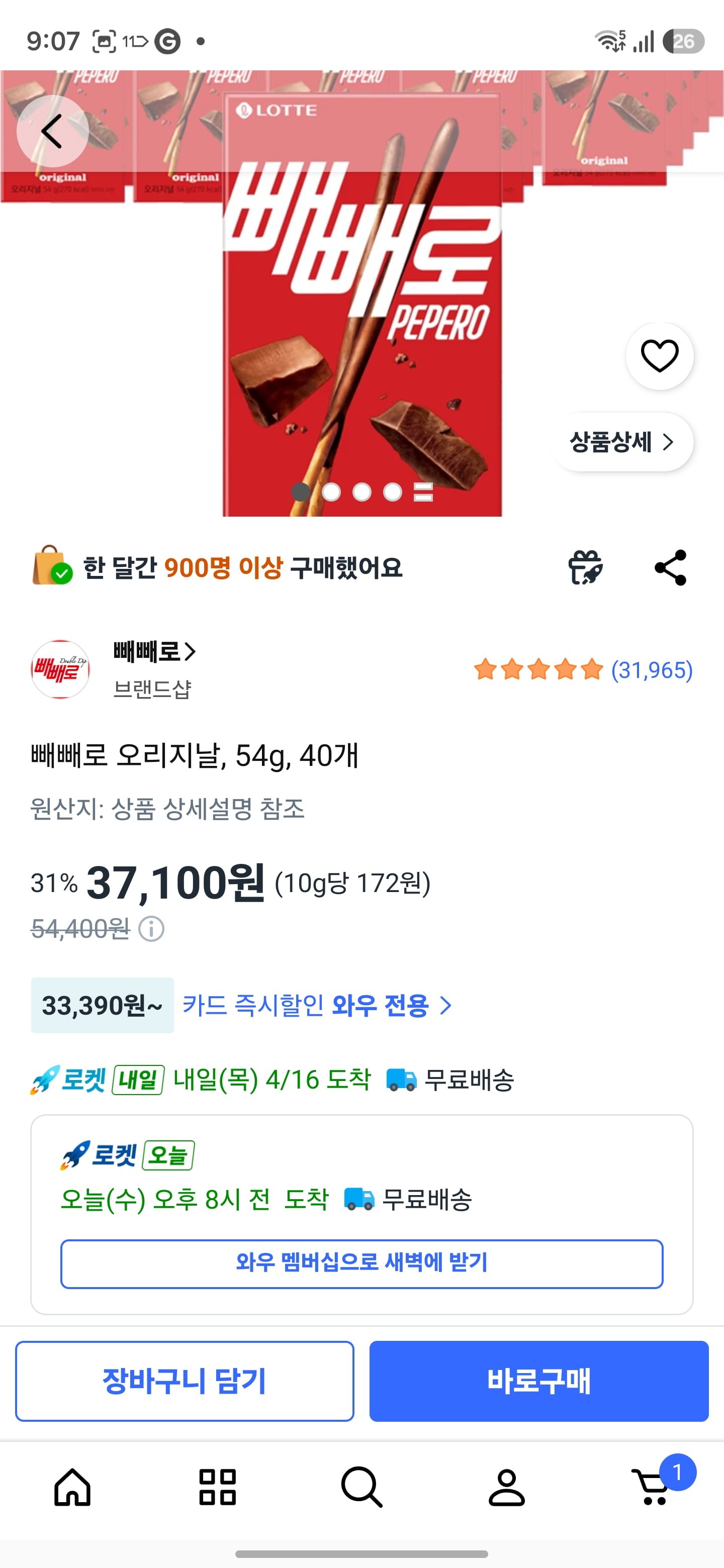Viewport: 724px width, 1568px height.
Task: Tap 와우 멤버십으로 새벽에 받기 button
Action: (361, 1263)
